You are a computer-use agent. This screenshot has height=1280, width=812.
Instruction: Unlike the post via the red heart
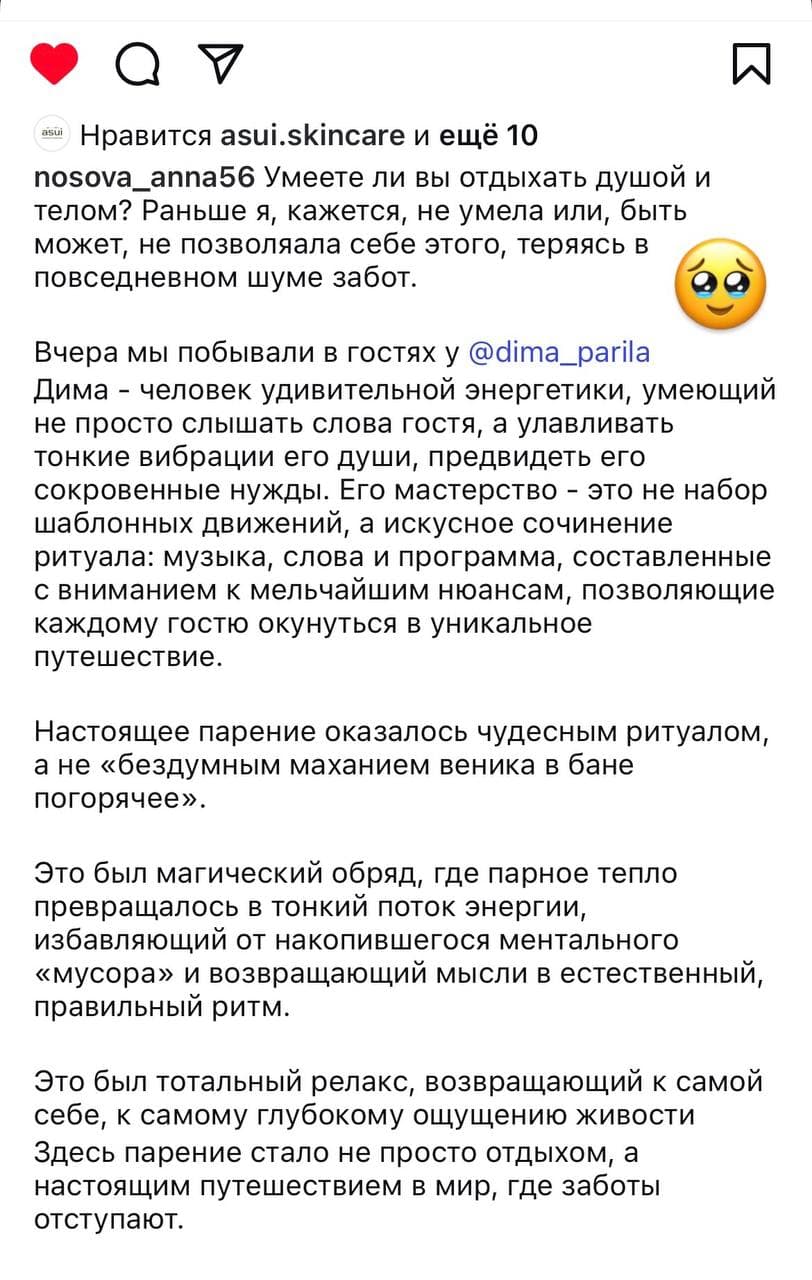coord(54,65)
